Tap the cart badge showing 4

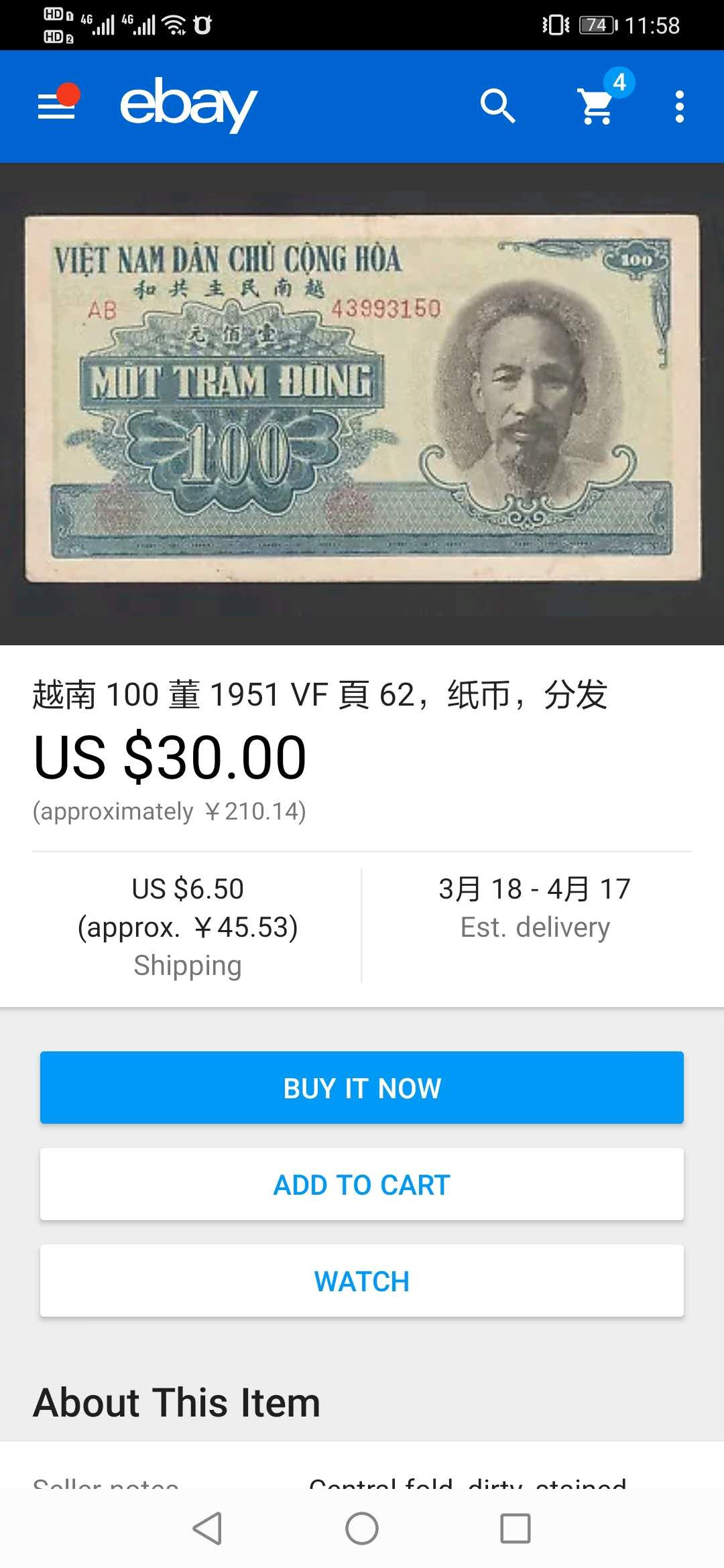tap(620, 82)
